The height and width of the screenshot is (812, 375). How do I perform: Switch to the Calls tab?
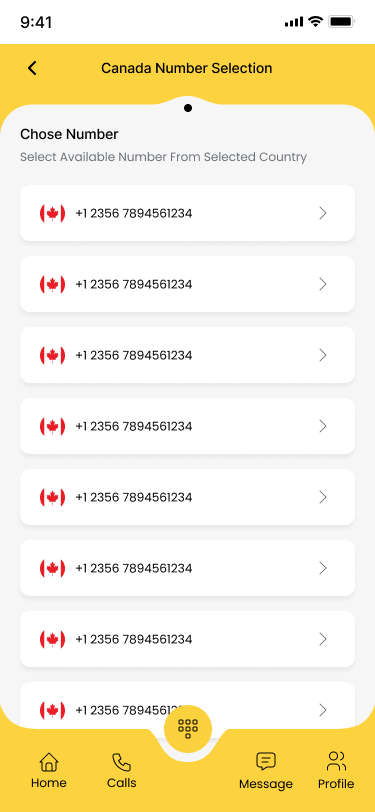[122, 770]
